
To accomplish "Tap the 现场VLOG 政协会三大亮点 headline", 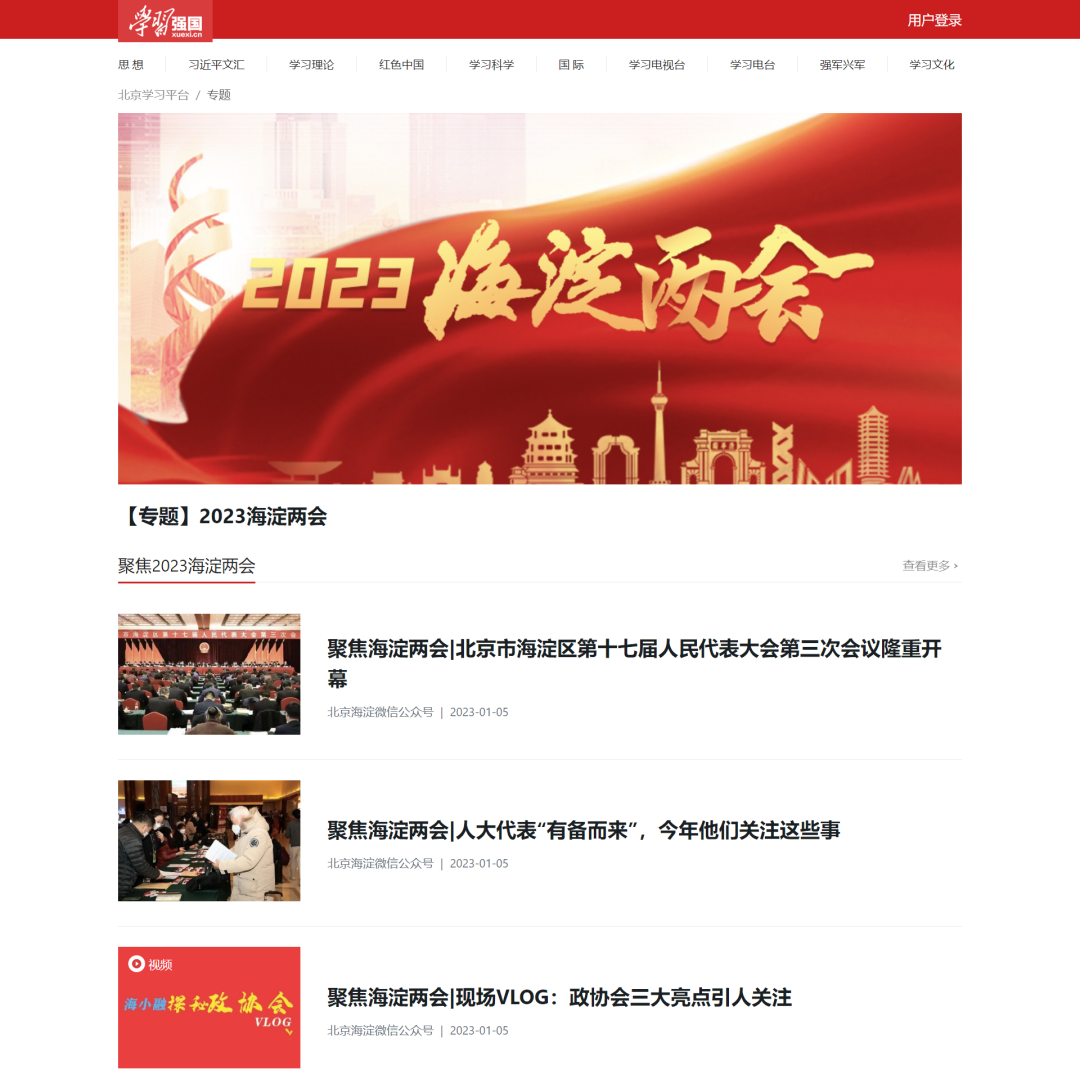I will click(x=559, y=997).
